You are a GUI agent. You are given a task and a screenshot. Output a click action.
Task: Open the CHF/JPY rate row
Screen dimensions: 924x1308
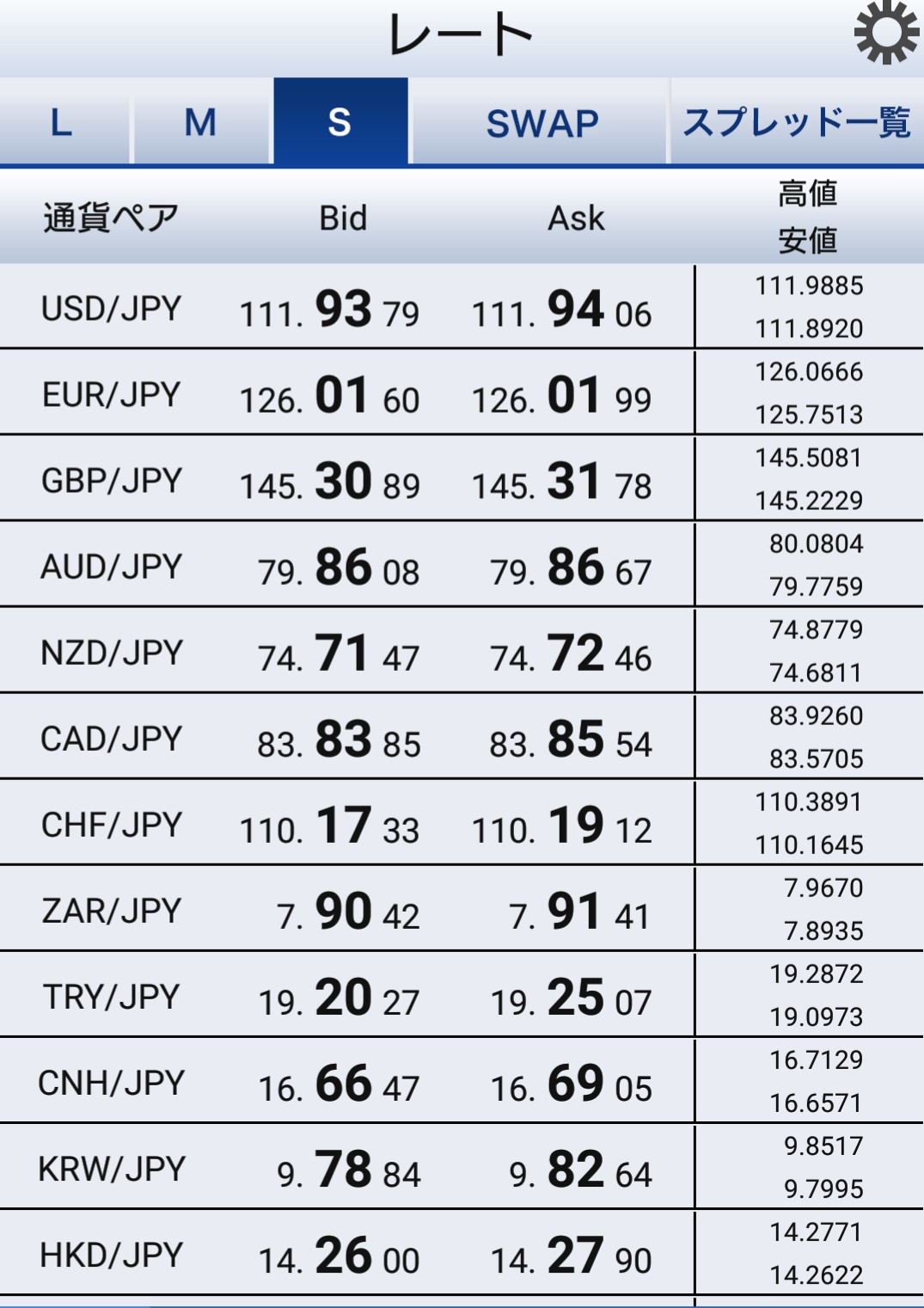tap(112, 824)
